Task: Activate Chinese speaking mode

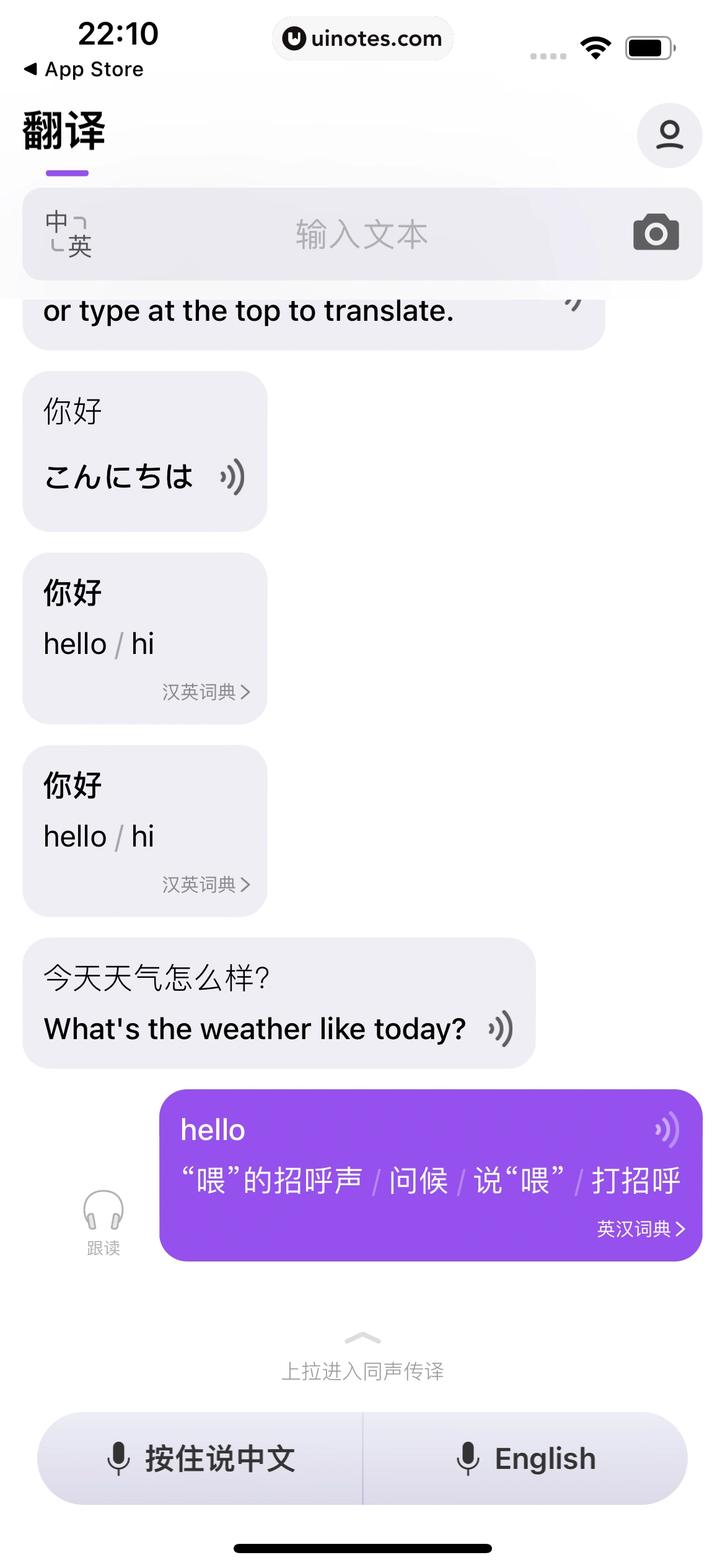Action: pos(220,1458)
